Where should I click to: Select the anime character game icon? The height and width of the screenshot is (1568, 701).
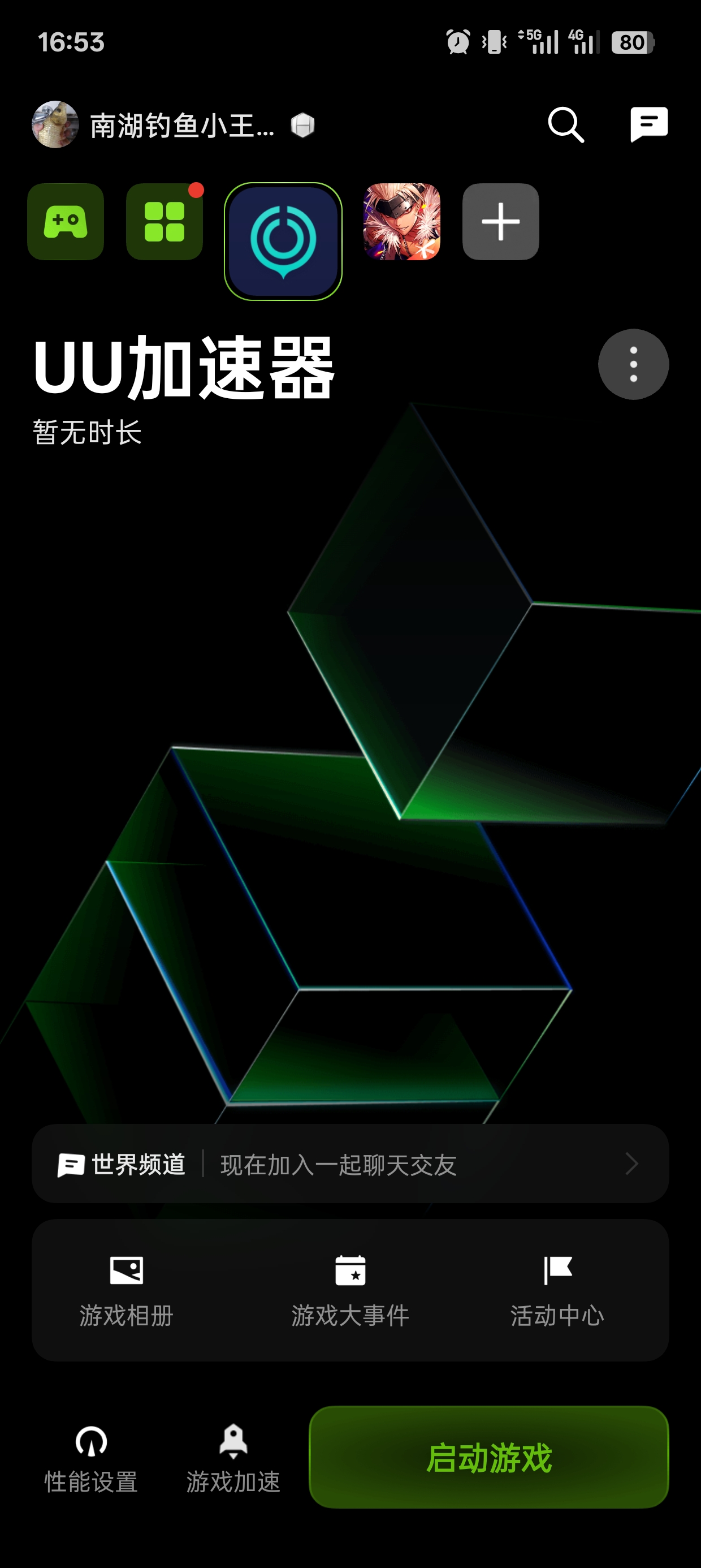401,222
